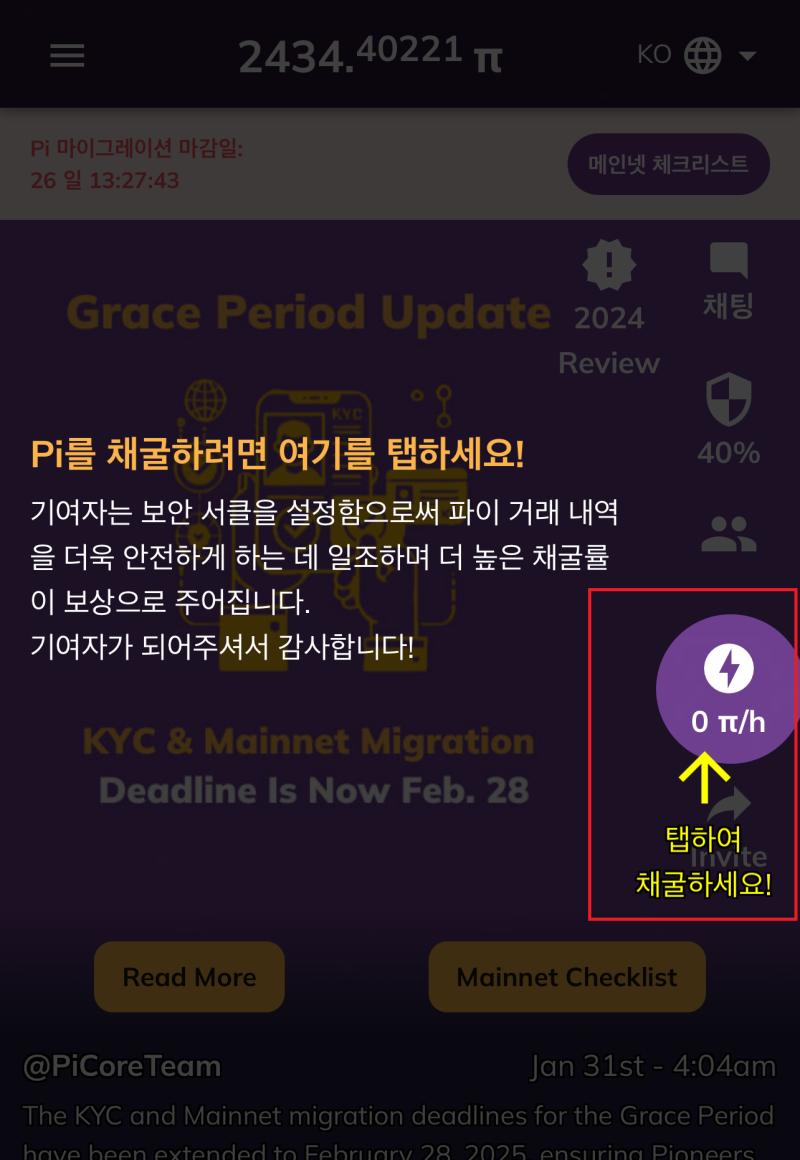The image size is (800, 1160).
Task: Select the globe language icon
Action: pyautogui.click(x=702, y=55)
